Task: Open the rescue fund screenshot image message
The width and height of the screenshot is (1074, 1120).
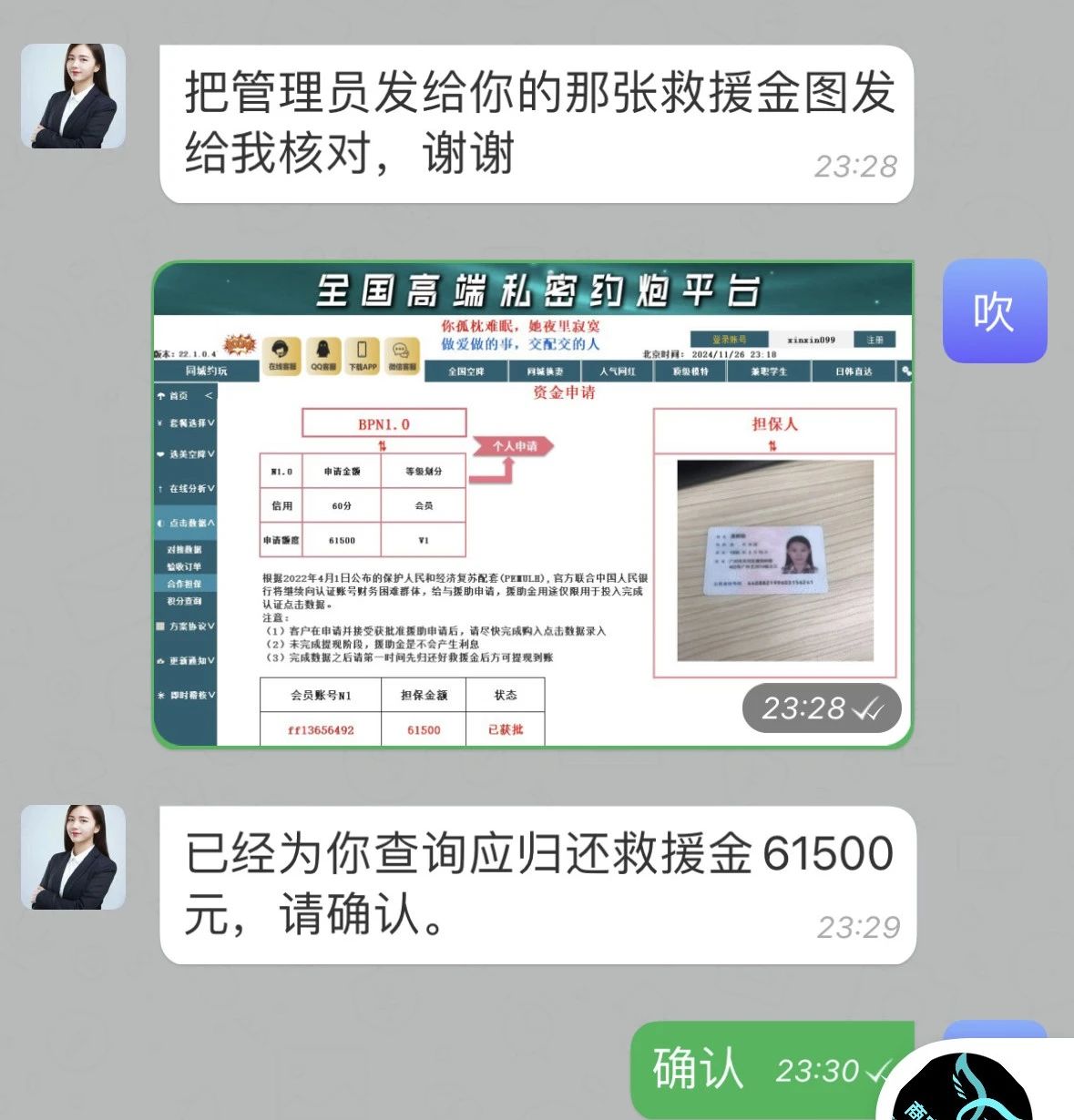Action: pos(533,505)
